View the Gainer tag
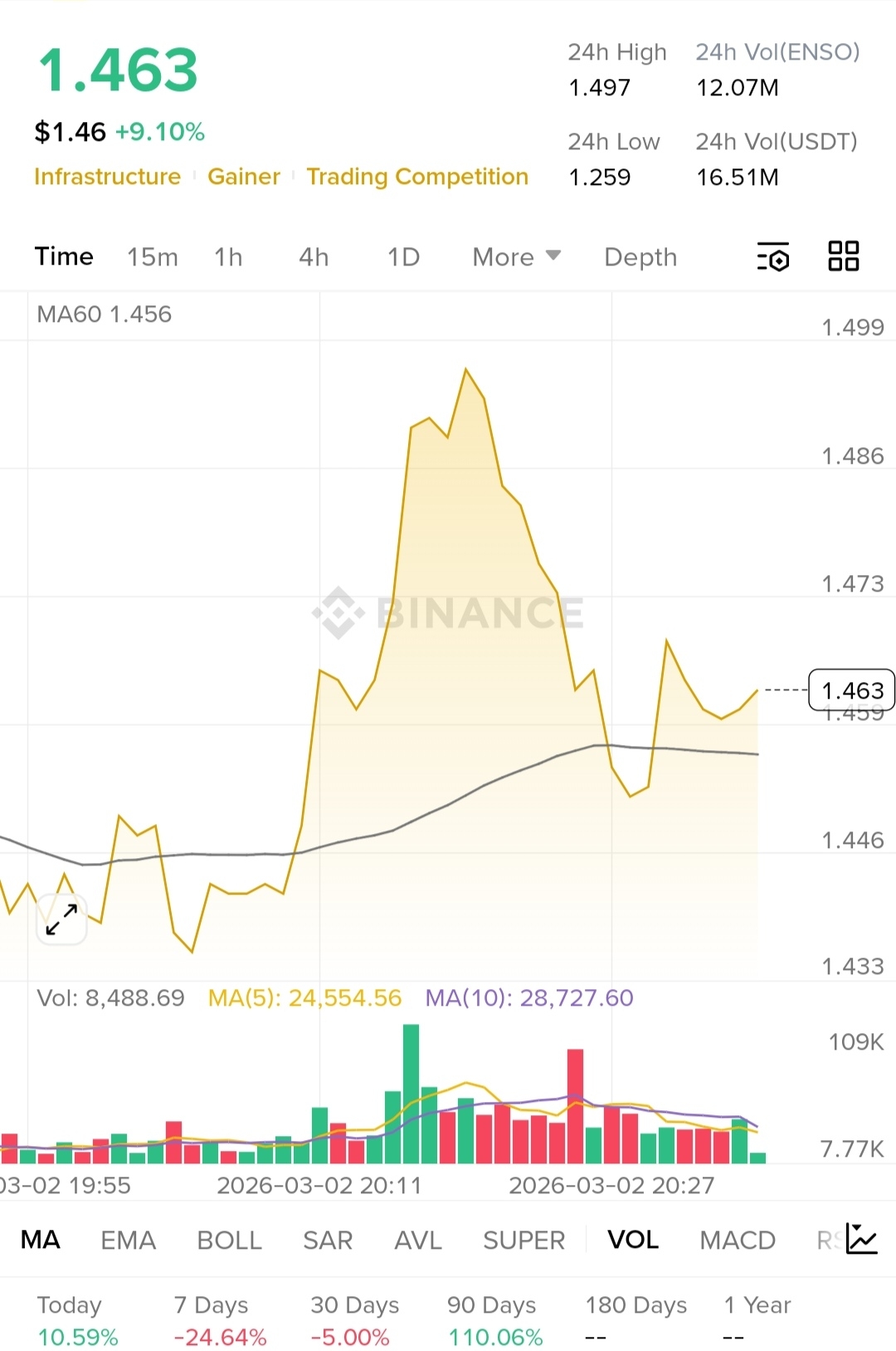The image size is (896, 1351). coord(244,177)
